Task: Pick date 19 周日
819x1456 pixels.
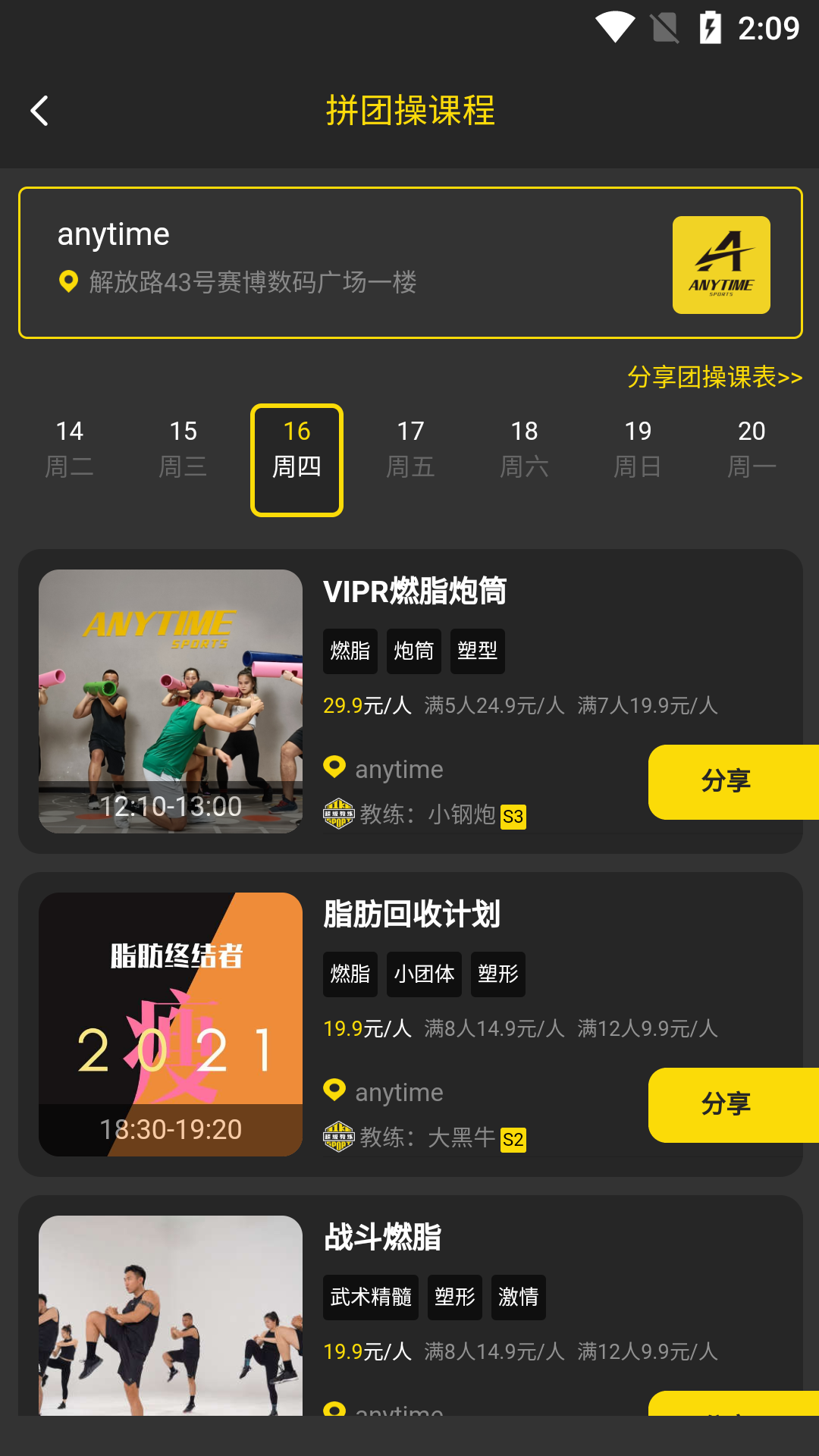Action: tap(638, 449)
